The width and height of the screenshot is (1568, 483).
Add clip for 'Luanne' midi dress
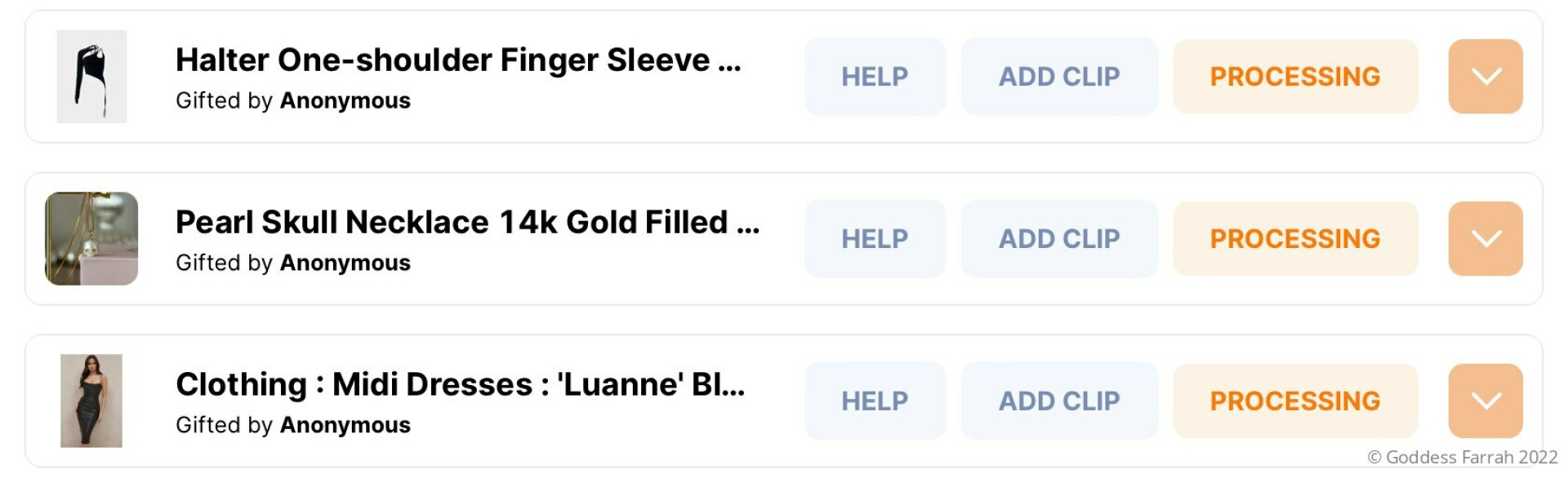[x=1059, y=401]
